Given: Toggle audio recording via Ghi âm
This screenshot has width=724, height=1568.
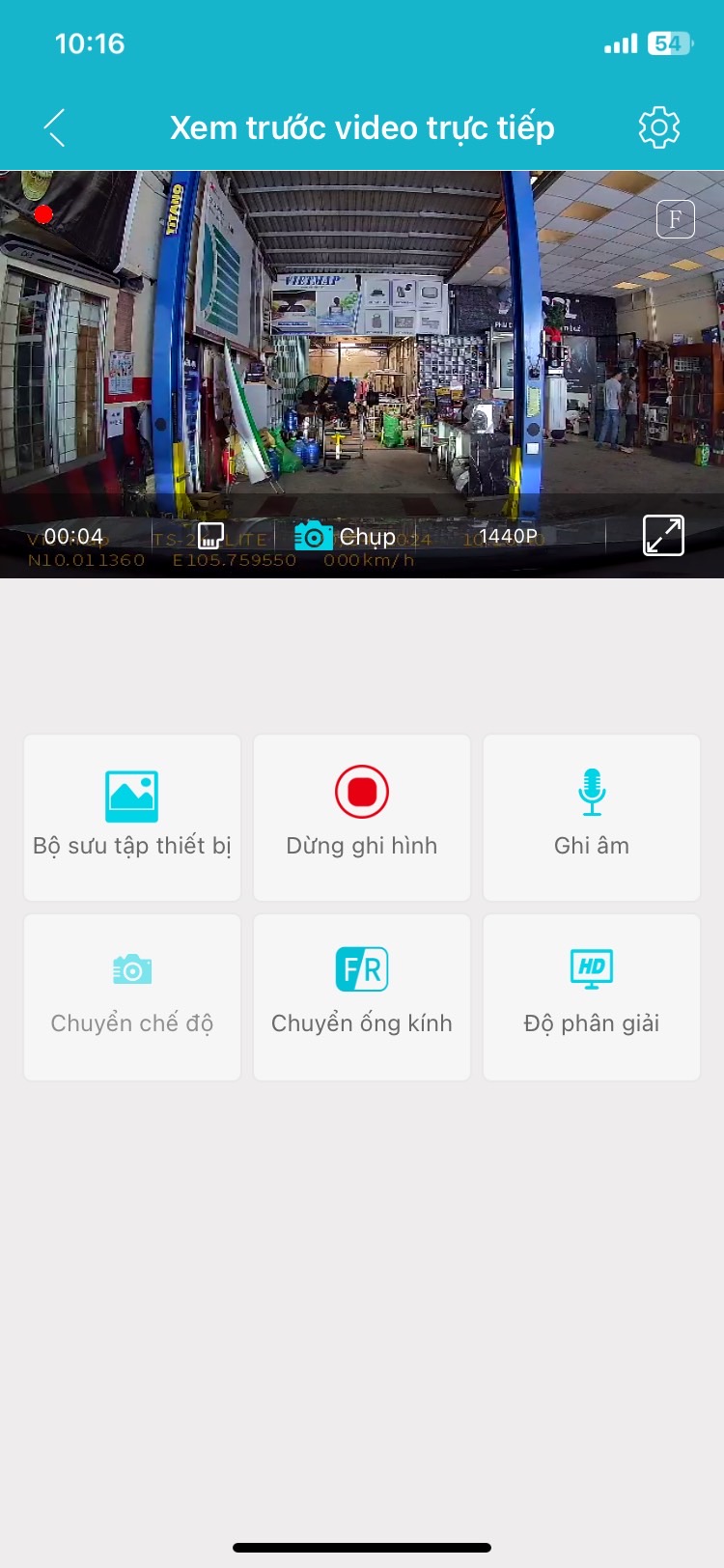Looking at the screenshot, I should click(x=591, y=817).
